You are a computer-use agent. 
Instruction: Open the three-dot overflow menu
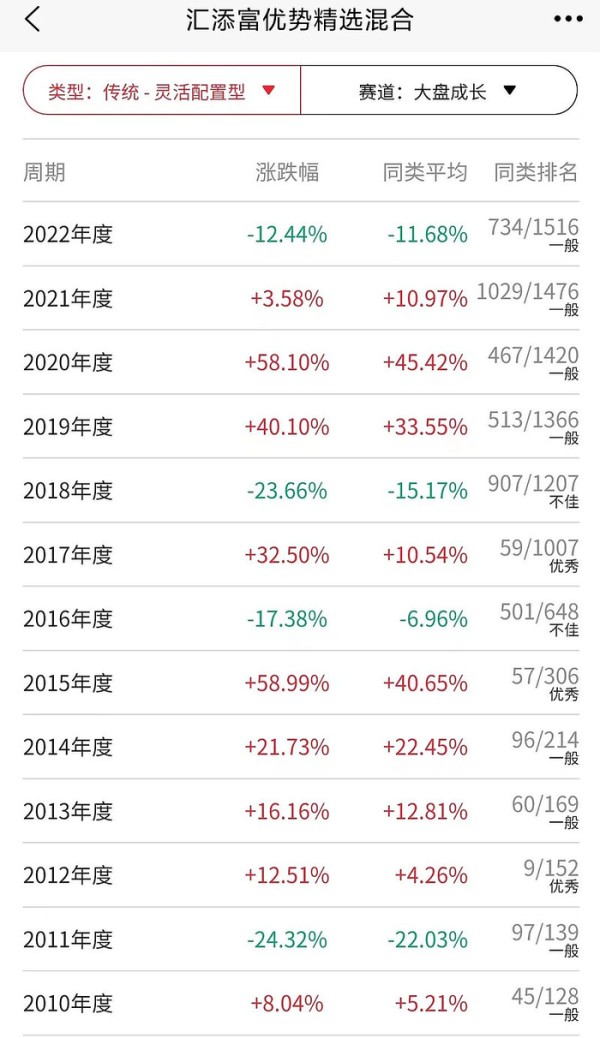[568, 19]
